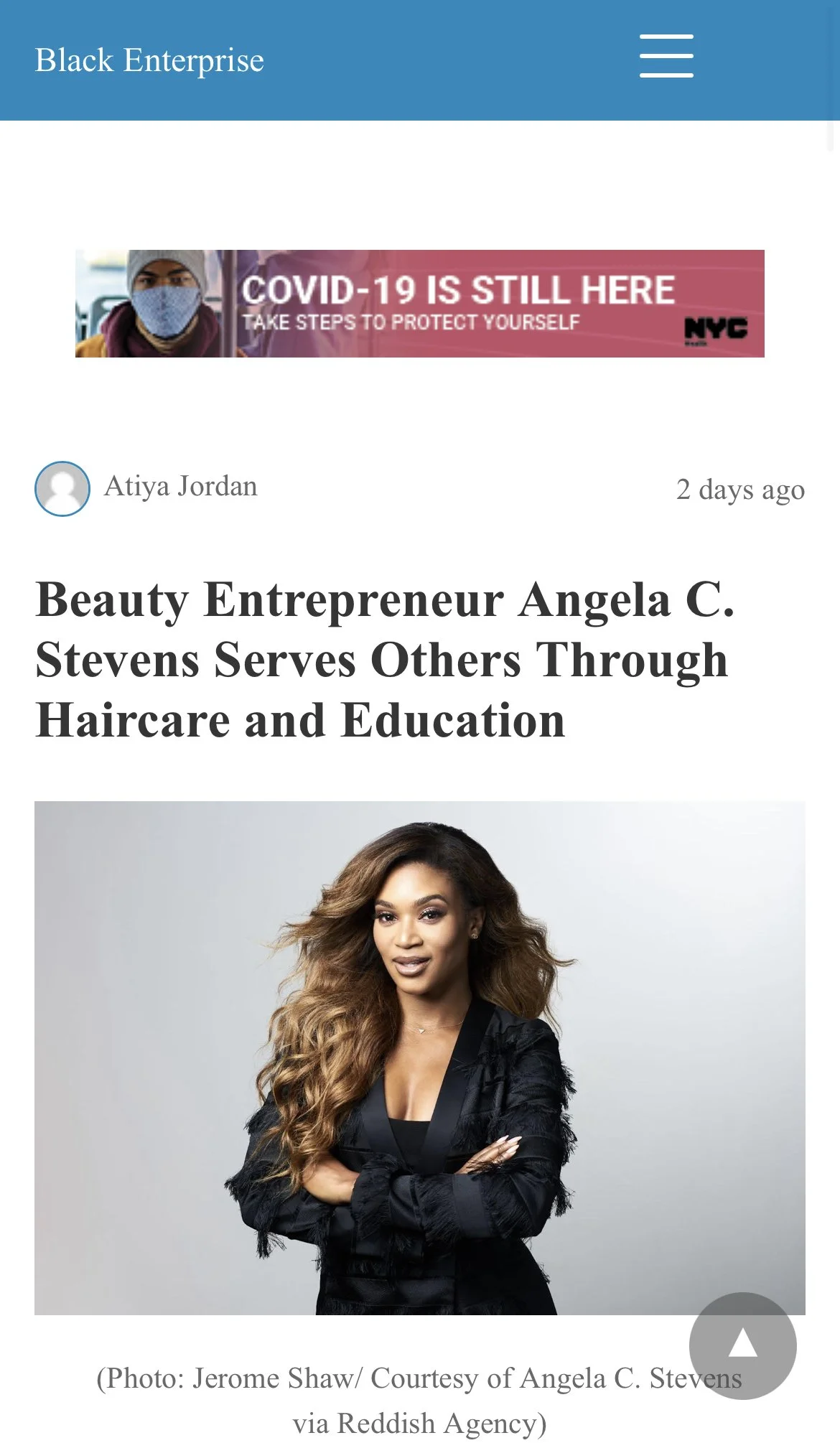Jump back to top of page
The width and height of the screenshot is (840, 1443).
[742, 1345]
